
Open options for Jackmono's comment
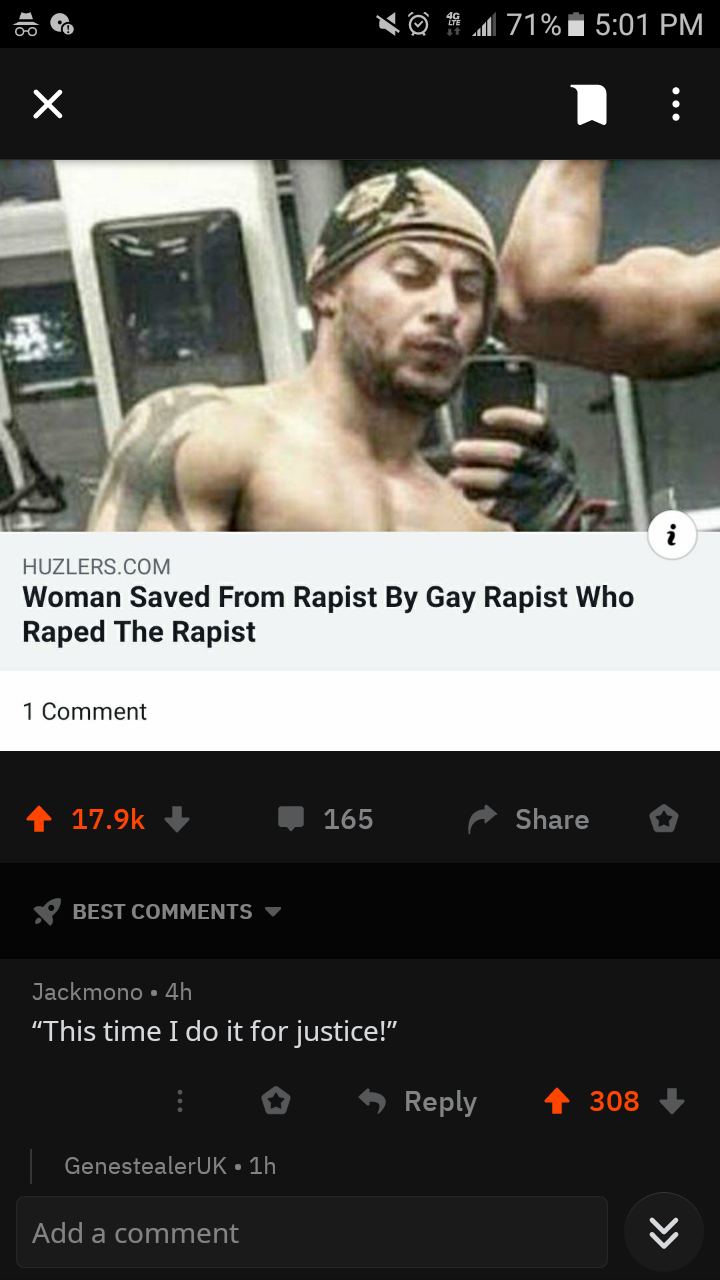180,1102
